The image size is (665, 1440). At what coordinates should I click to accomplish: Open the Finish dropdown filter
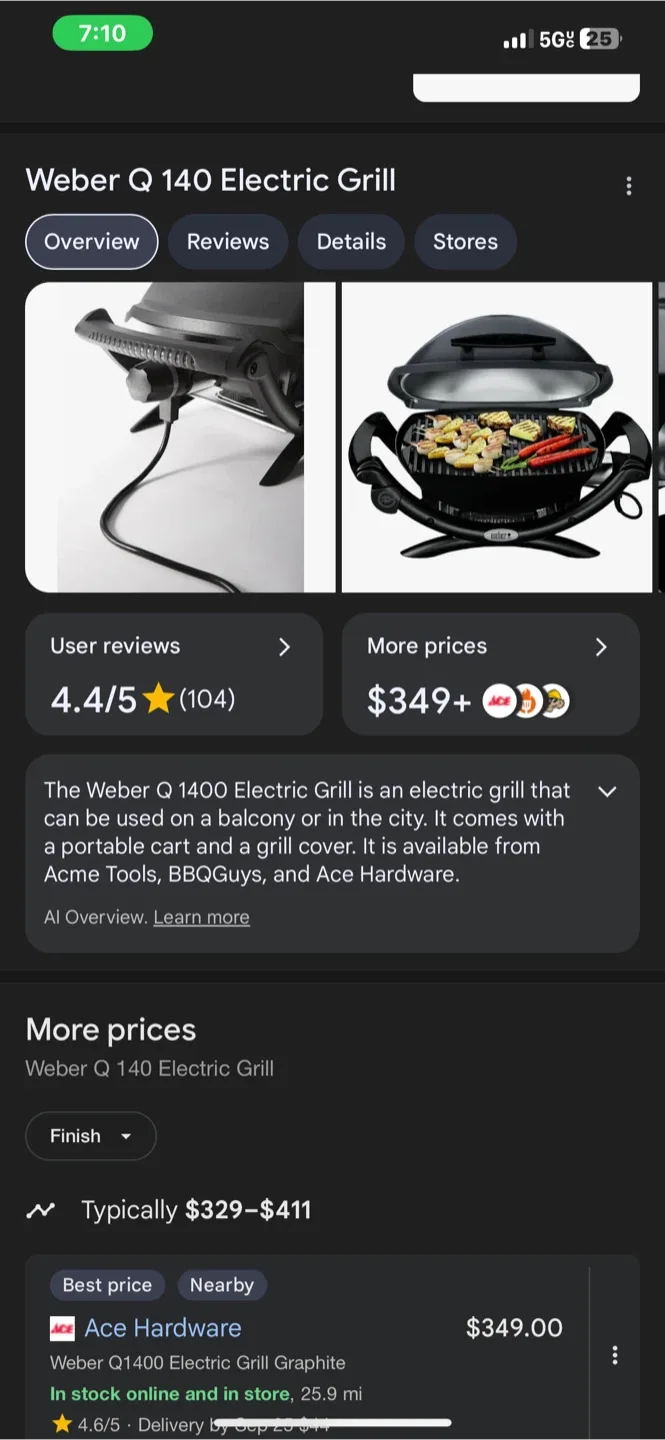91,1136
